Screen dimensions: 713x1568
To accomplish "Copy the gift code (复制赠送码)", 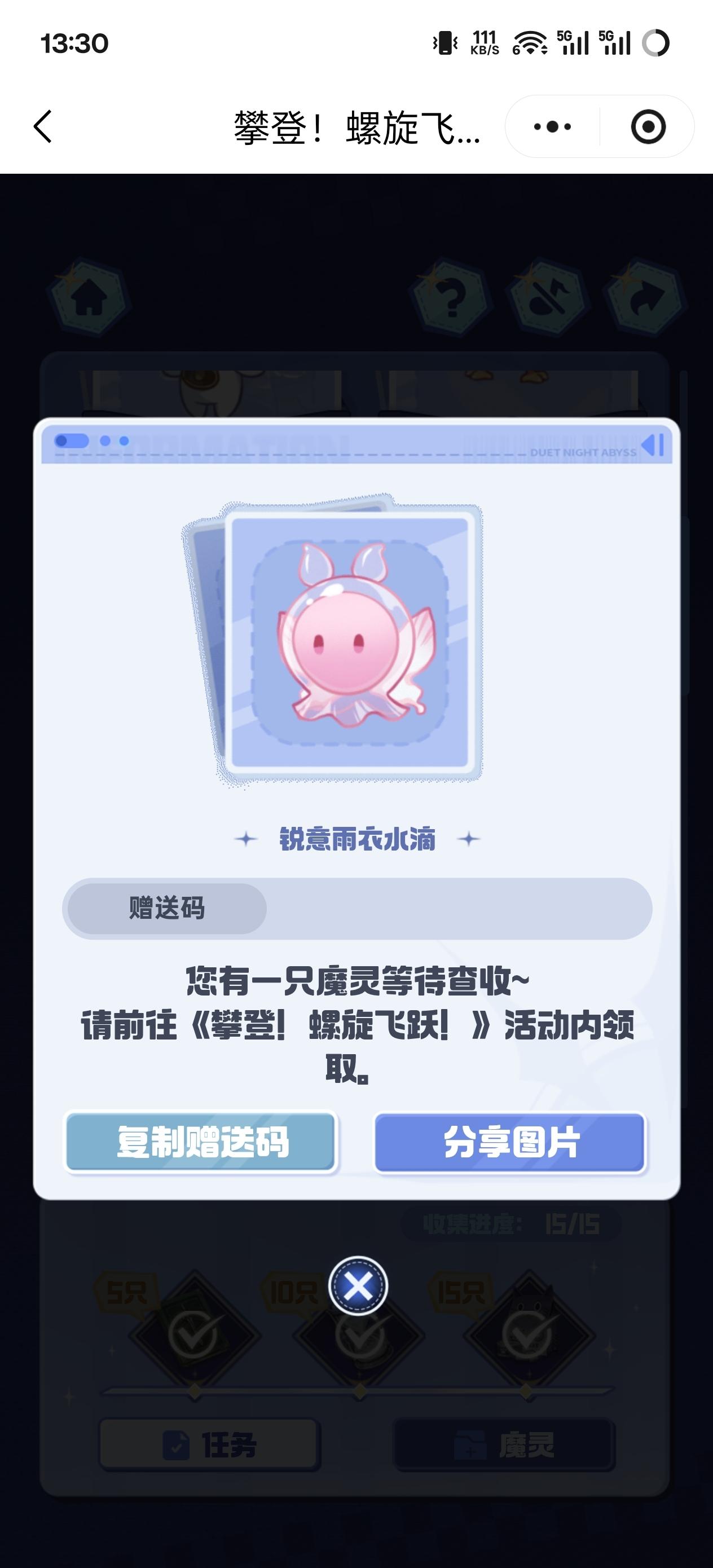I will tap(201, 1142).
